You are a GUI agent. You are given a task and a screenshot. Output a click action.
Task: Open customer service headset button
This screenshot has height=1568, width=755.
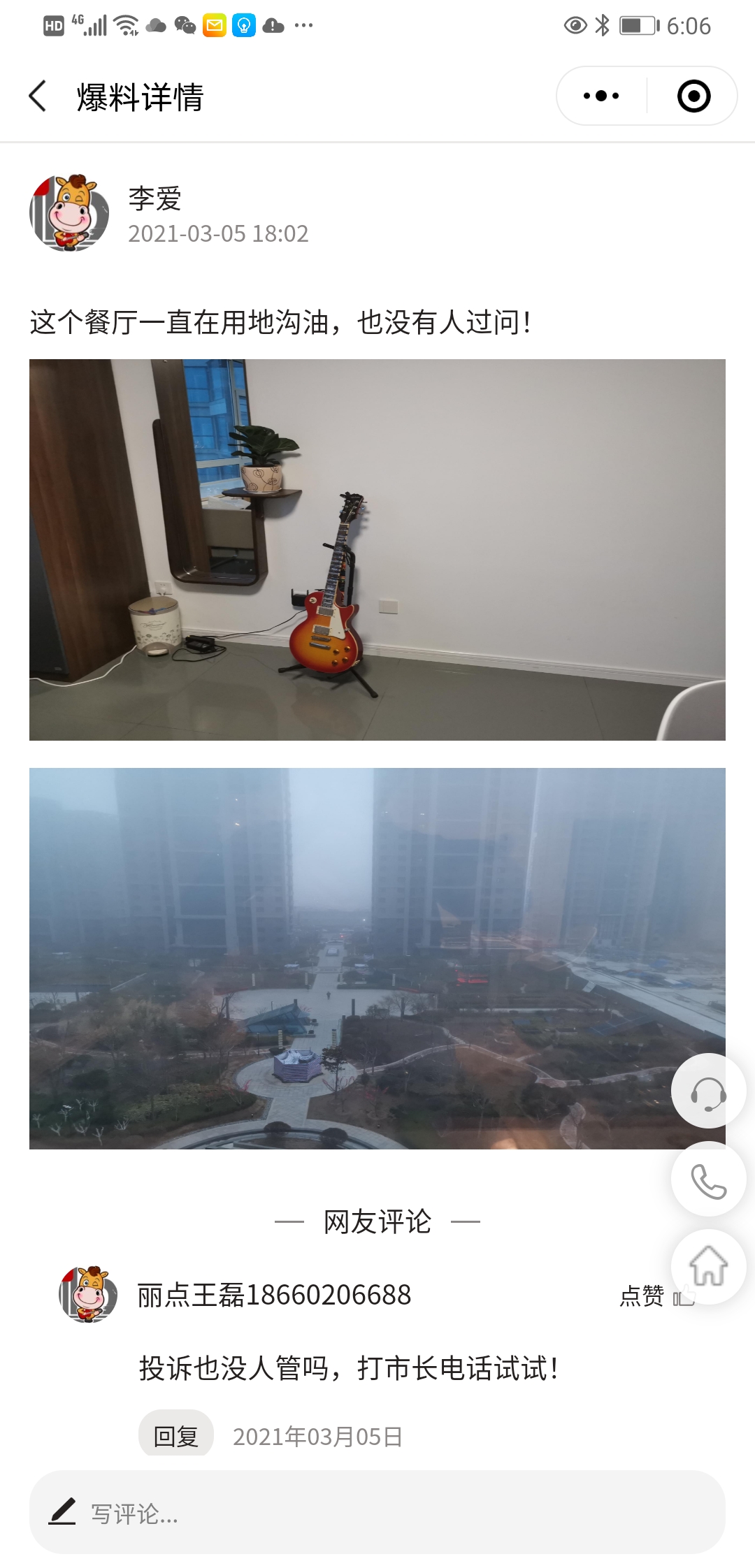tap(708, 1091)
